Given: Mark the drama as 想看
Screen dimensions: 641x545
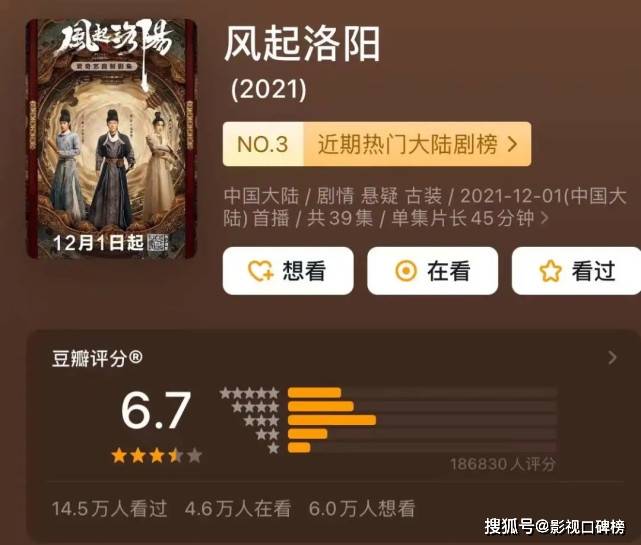Looking at the screenshot, I should click(288, 271).
